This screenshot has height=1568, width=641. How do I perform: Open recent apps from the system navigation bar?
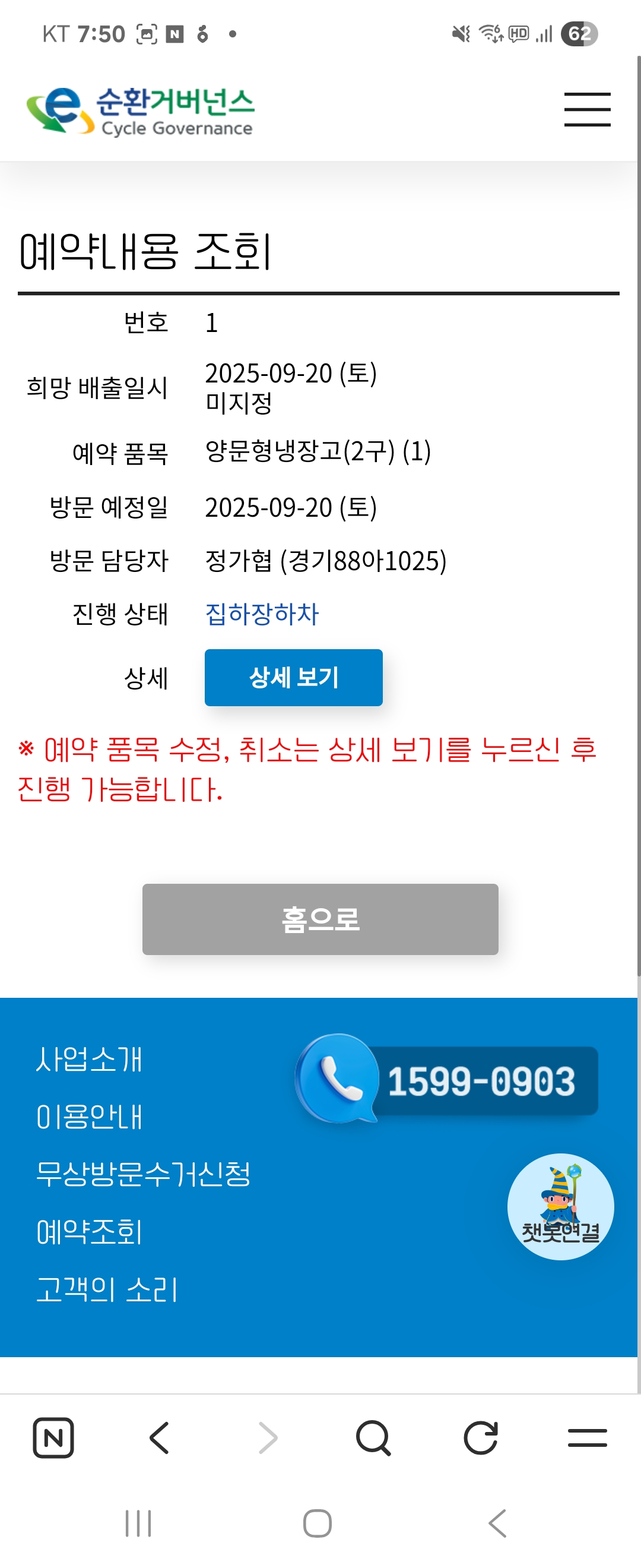pos(138,1523)
